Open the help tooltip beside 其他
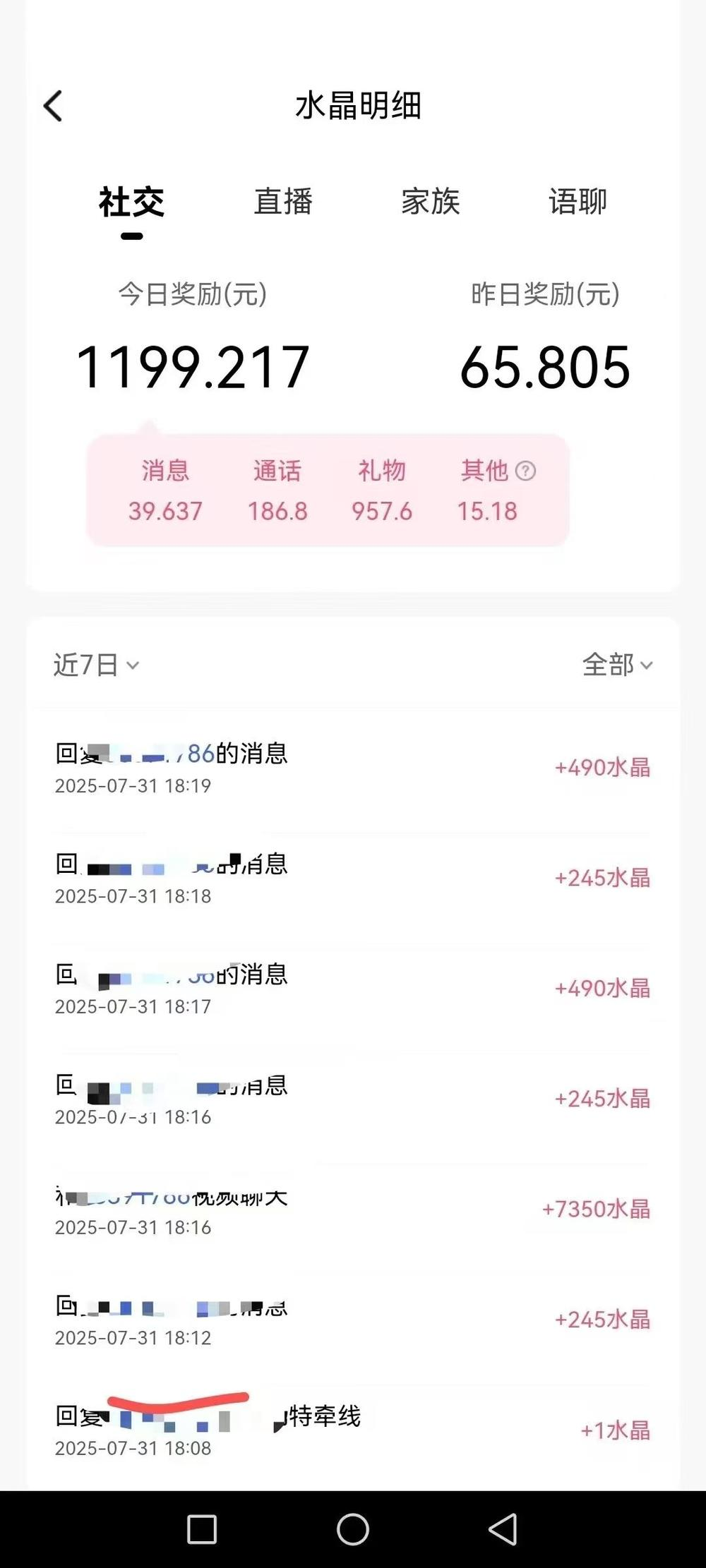This screenshot has width=706, height=1568. pyautogui.click(x=527, y=469)
